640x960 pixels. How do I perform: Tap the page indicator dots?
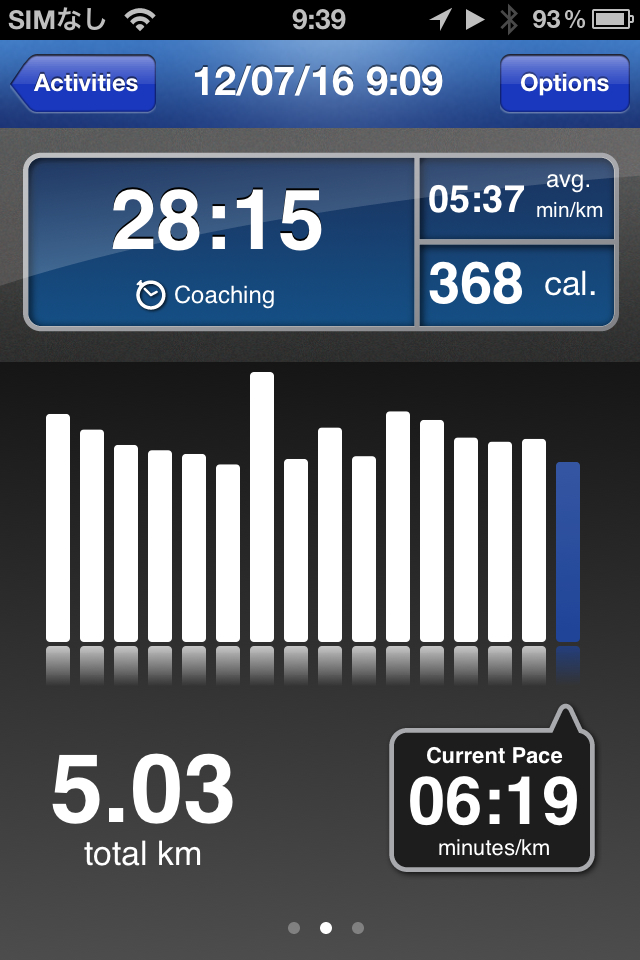click(325, 928)
